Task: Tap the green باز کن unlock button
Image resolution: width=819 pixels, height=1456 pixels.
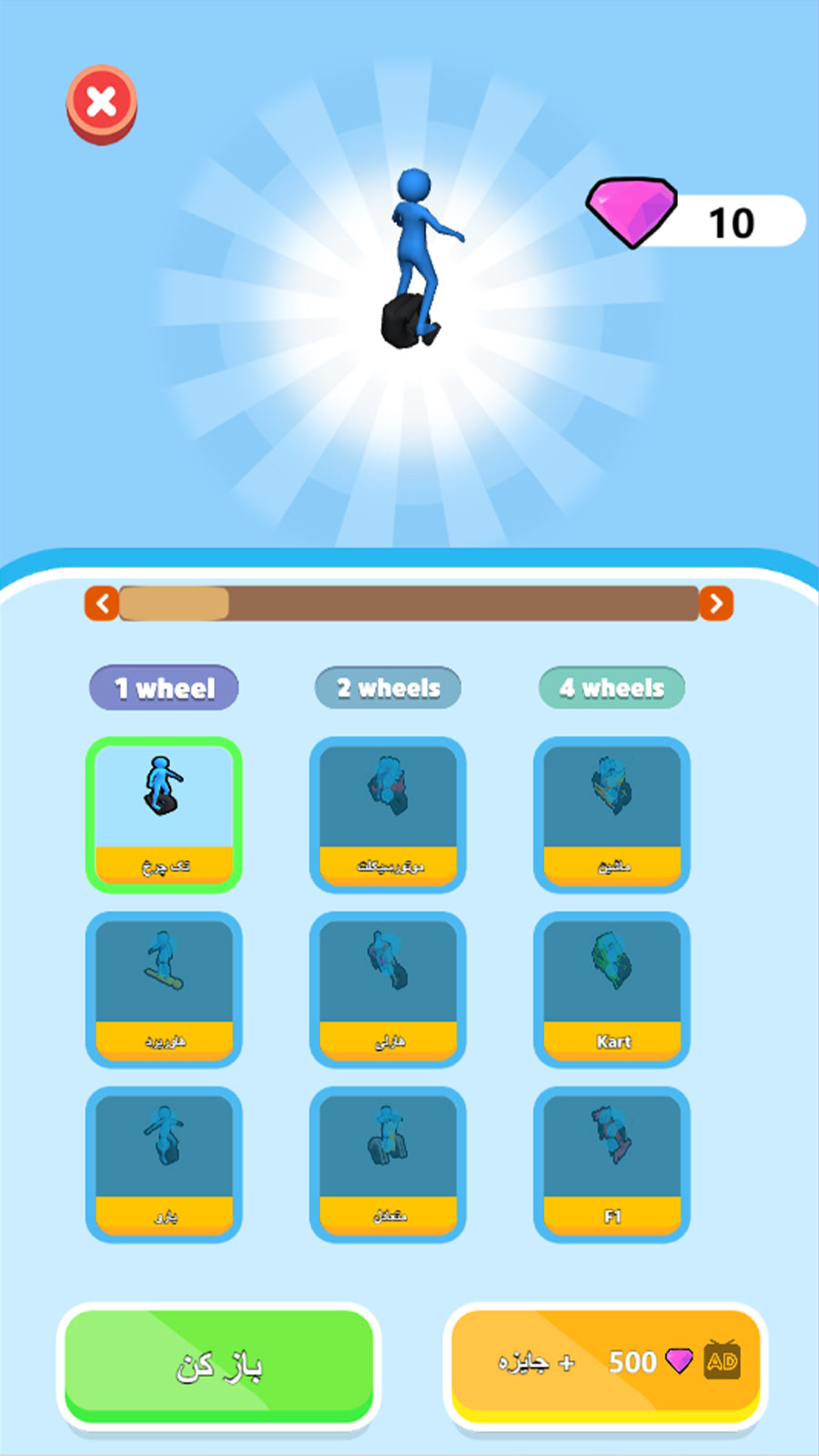Action: click(218, 1365)
